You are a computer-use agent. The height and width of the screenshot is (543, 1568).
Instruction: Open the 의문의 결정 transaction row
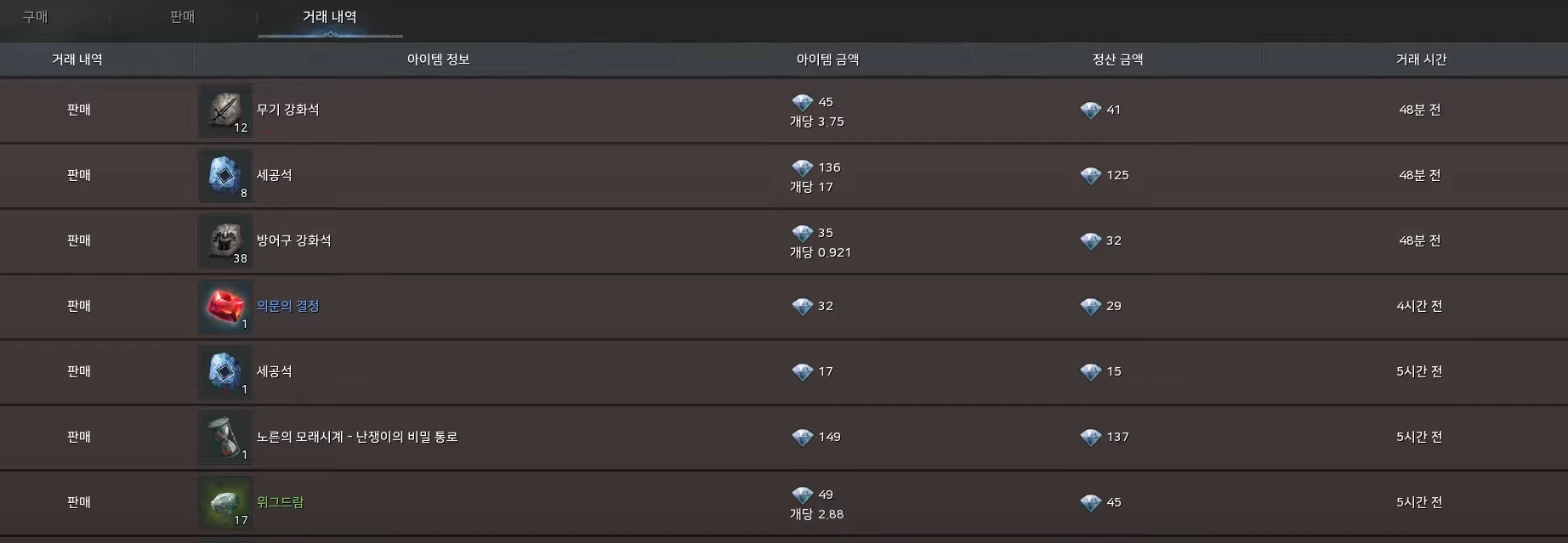(x=784, y=307)
